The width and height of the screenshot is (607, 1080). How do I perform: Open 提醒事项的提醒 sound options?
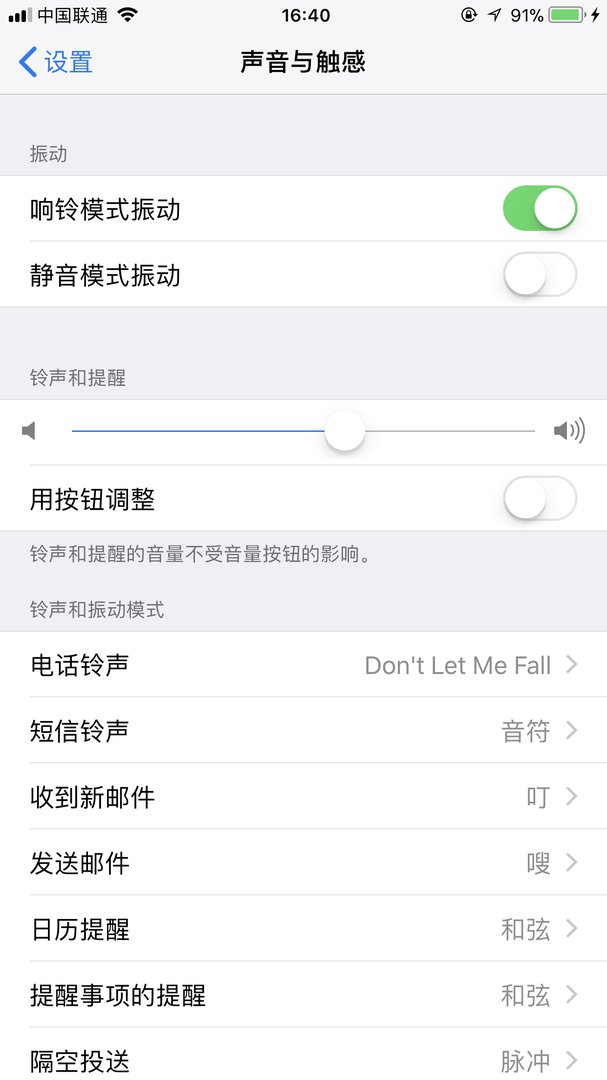[303, 995]
